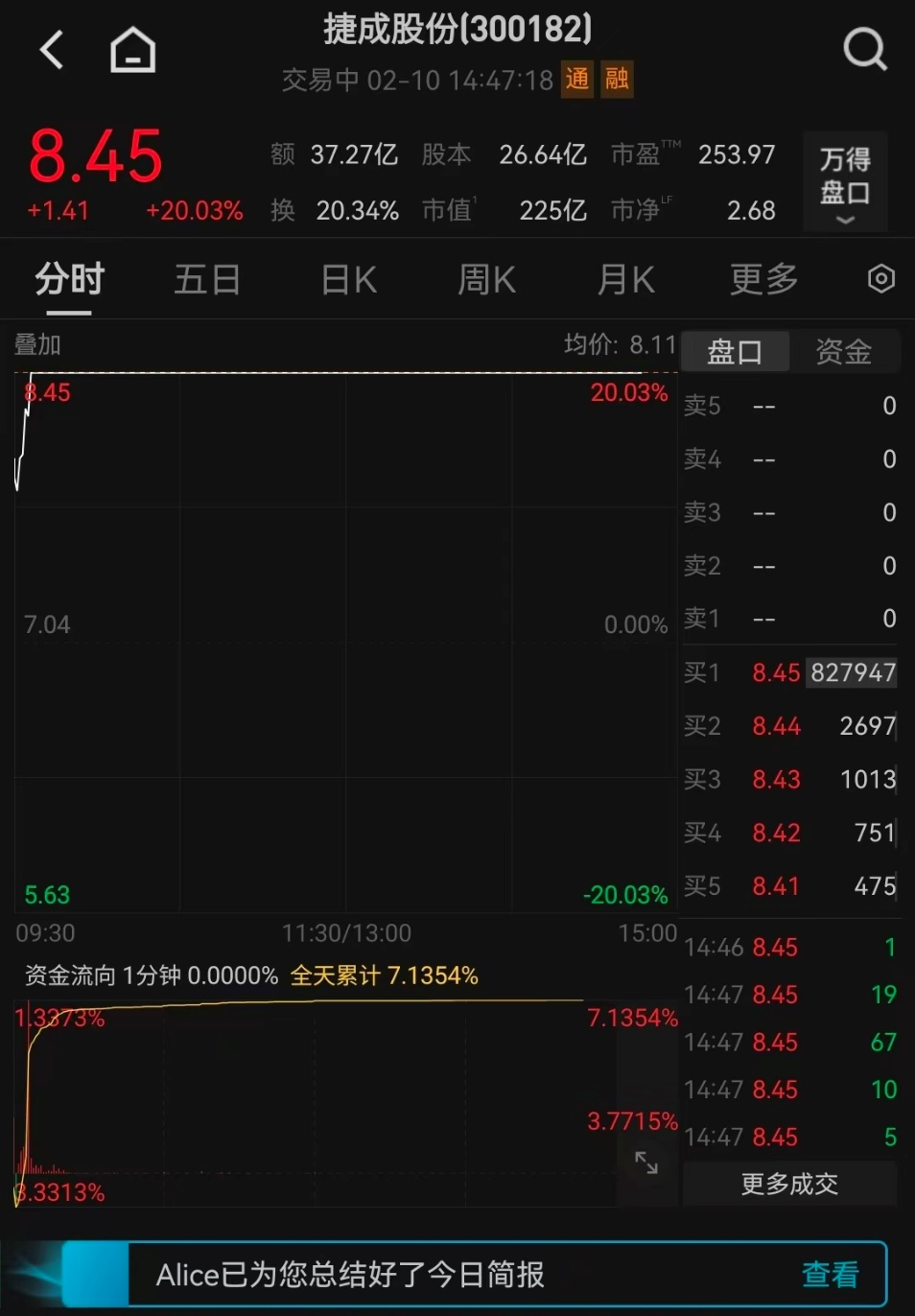Switch to the 分时 chart tab
The height and width of the screenshot is (1316, 915).
(x=69, y=280)
